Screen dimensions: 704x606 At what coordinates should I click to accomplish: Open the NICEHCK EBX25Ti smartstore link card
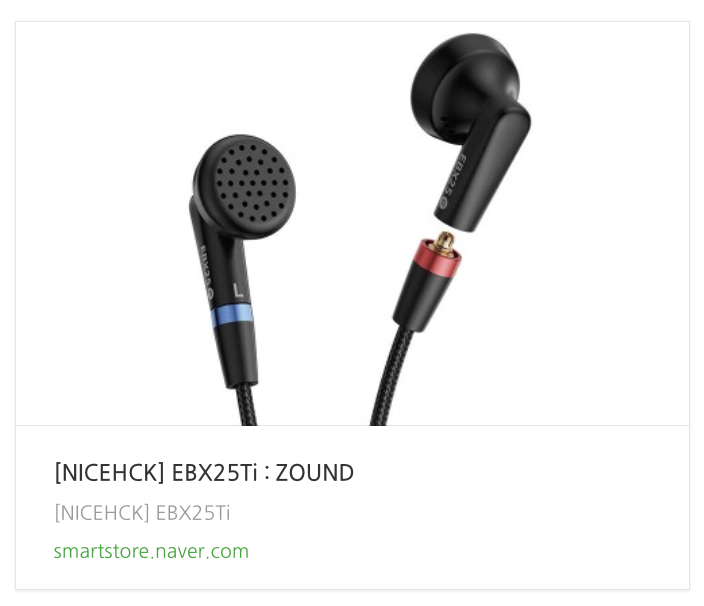tap(204, 473)
